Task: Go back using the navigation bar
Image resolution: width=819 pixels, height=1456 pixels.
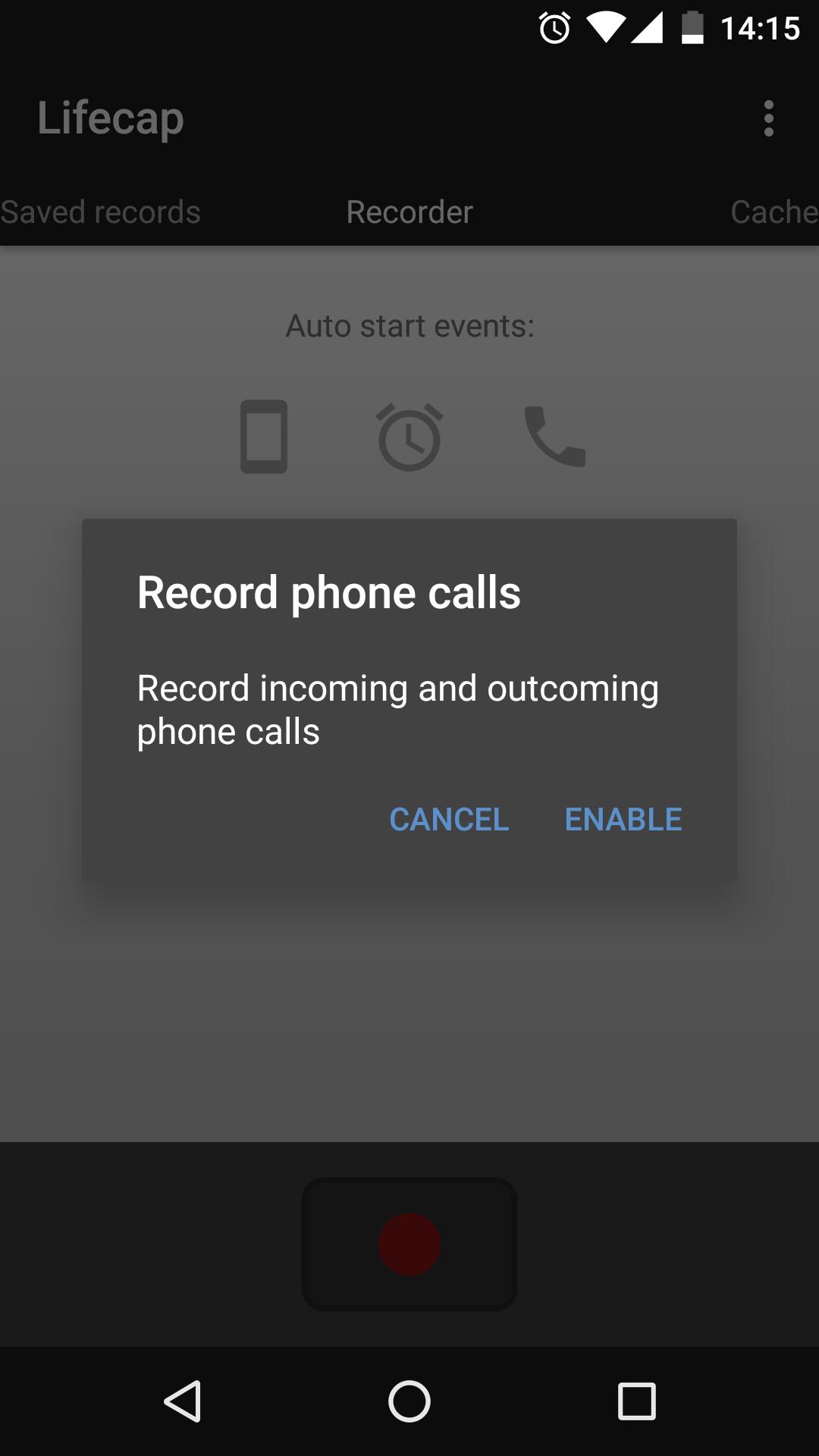Action: [x=183, y=1401]
